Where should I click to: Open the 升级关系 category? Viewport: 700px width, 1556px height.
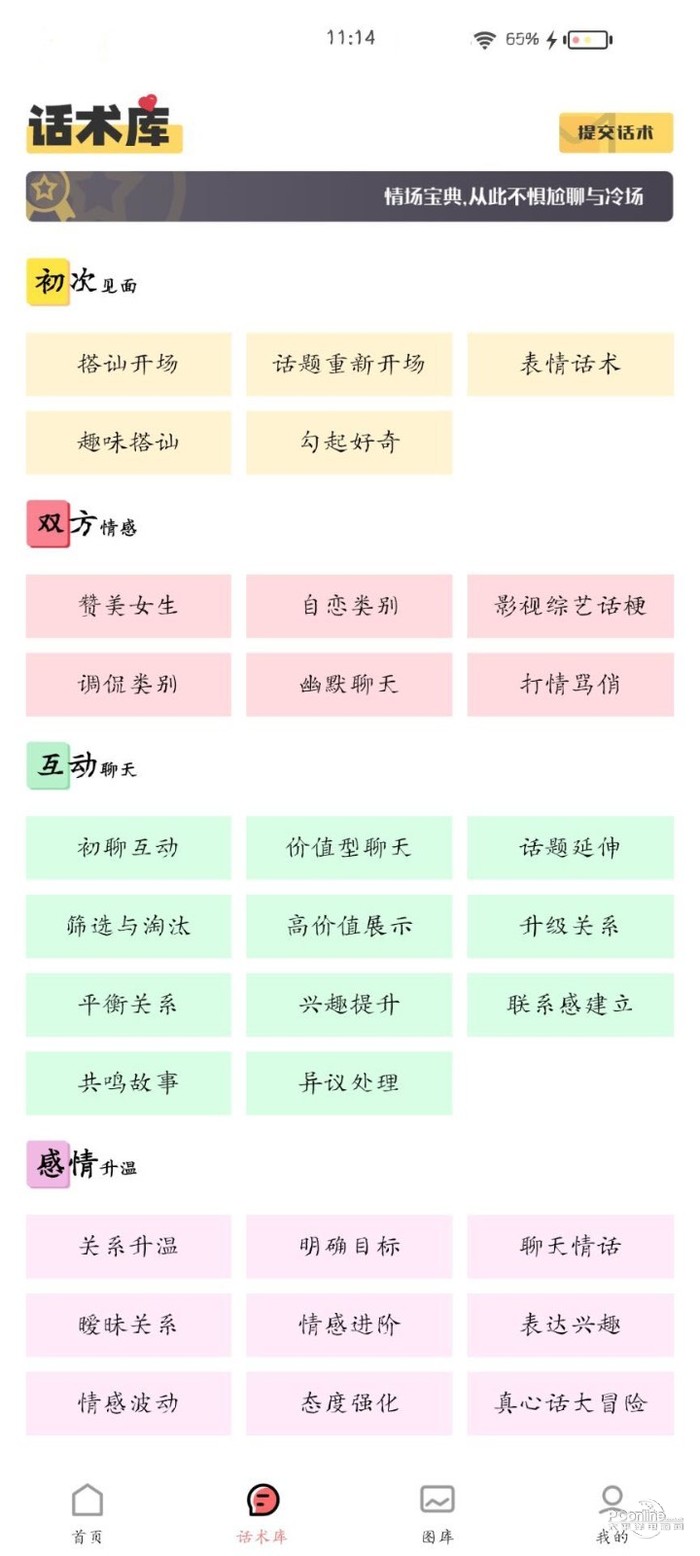pyautogui.click(x=570, y=926)
